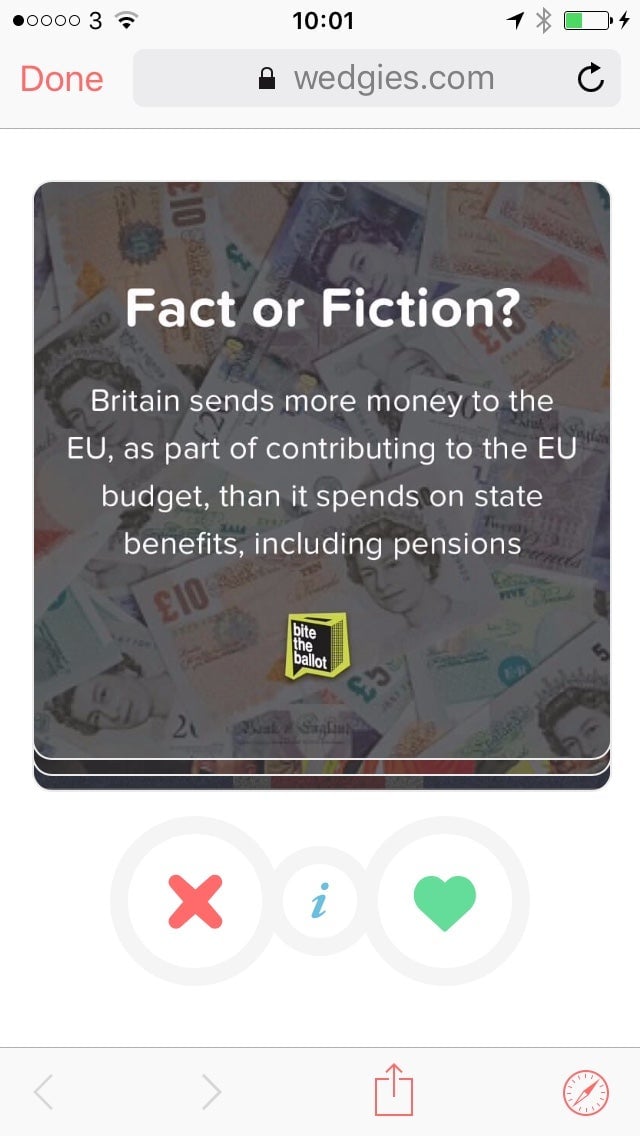
Task: Reload the wedgies.com page
Action: (x=591, y=79)
